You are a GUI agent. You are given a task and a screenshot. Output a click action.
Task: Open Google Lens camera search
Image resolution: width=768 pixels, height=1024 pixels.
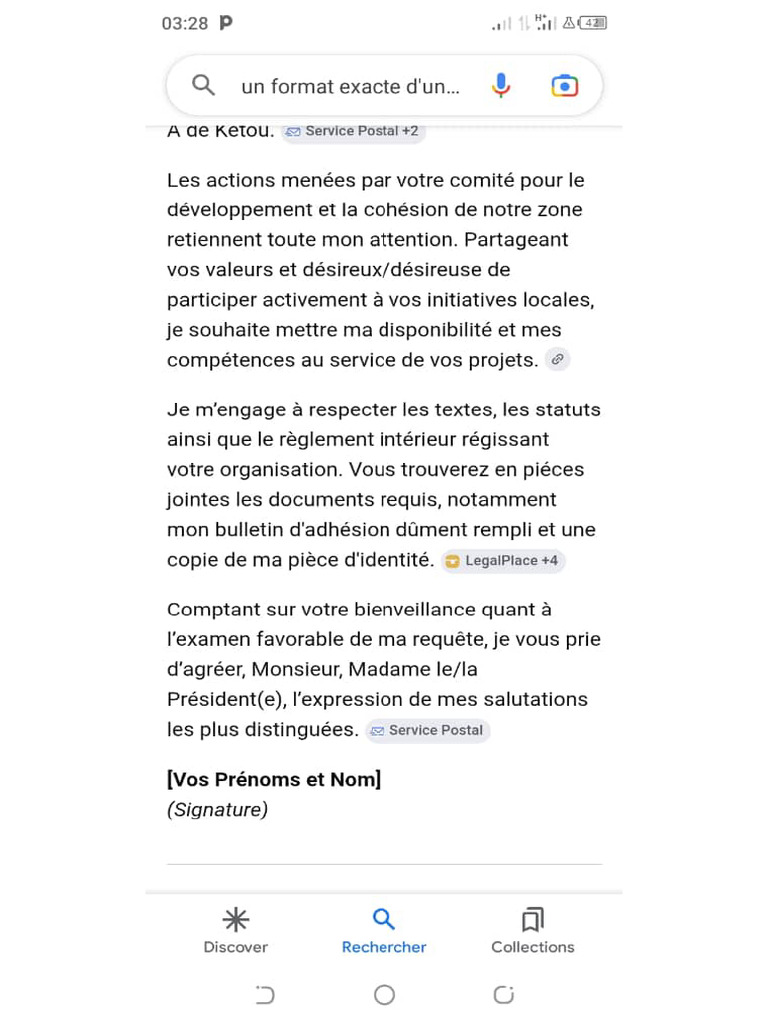(x=564, y=86)
